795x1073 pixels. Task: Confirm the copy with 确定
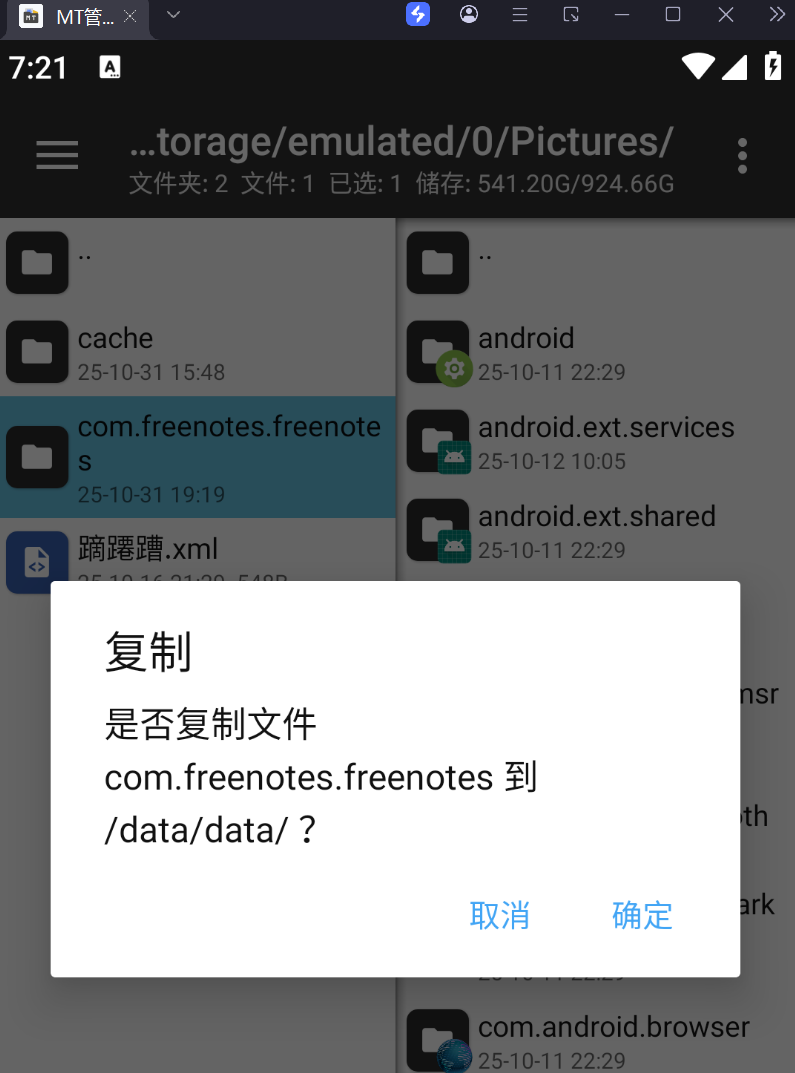(642, 915)
